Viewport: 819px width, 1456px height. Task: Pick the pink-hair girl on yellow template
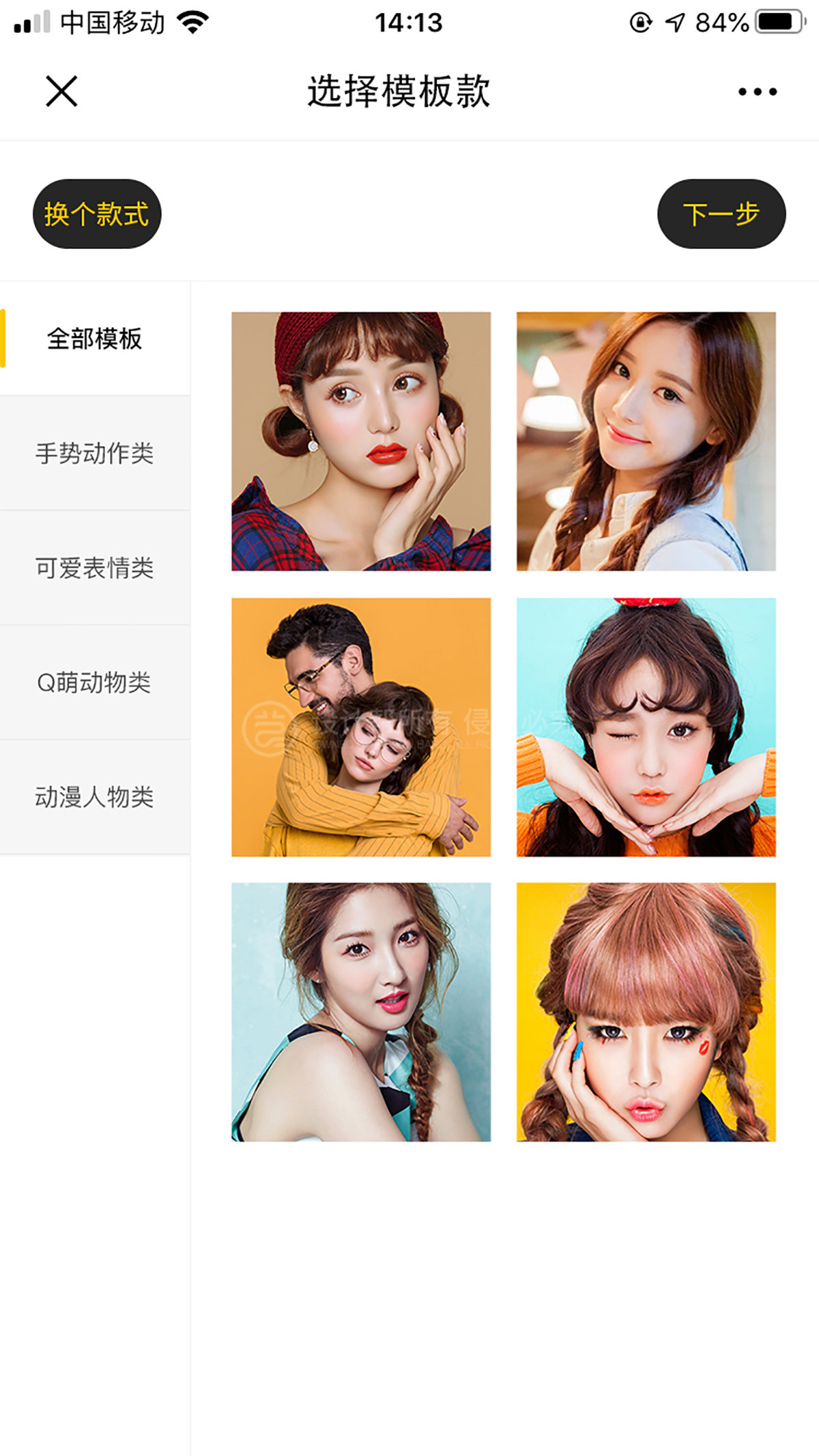point(646,1012)
